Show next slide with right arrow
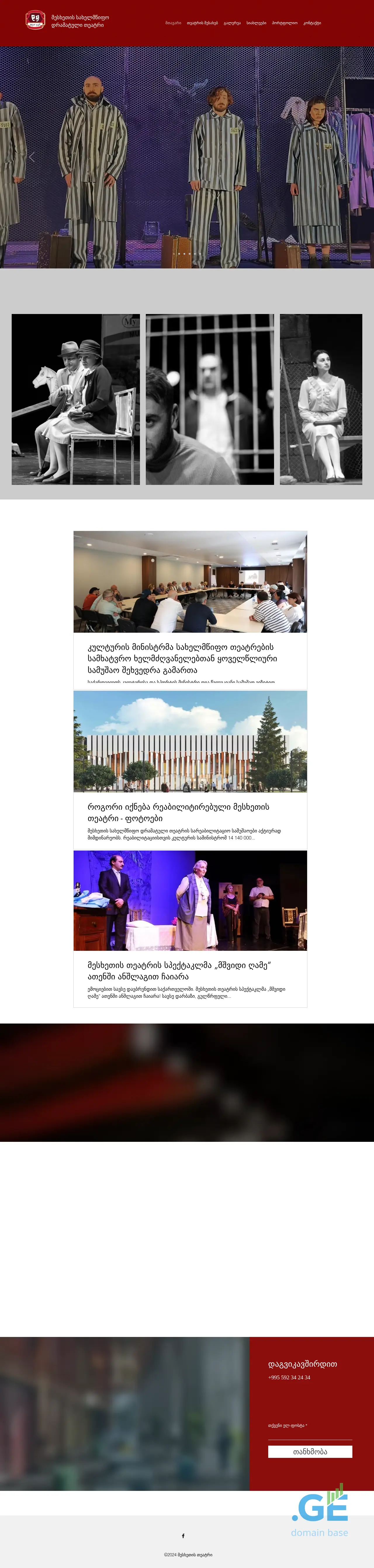 coord(342,157)
